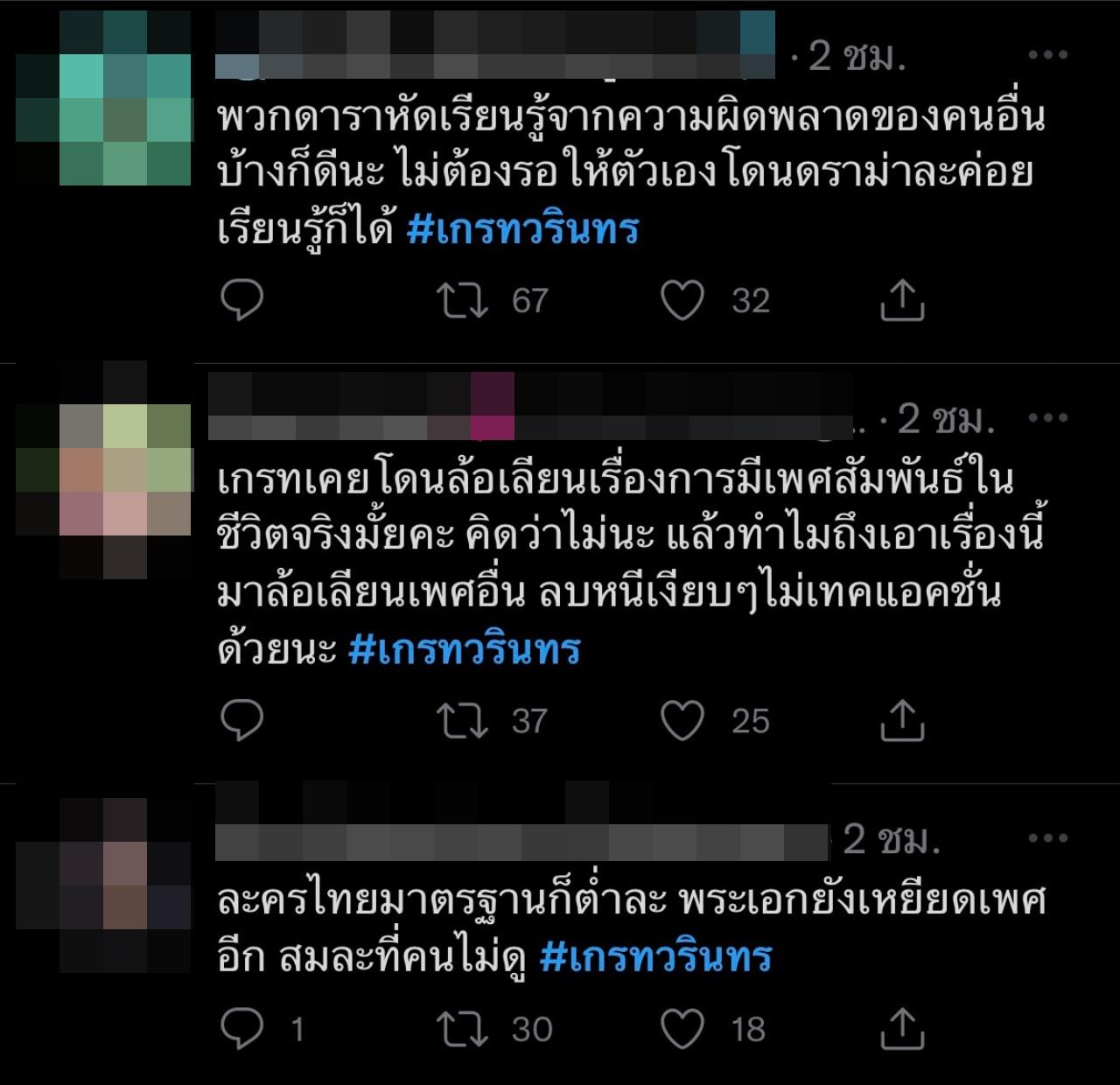
Task: Open hashtag #เกรทวรินทร in the second tweet
Action: [x=464, y=649]
